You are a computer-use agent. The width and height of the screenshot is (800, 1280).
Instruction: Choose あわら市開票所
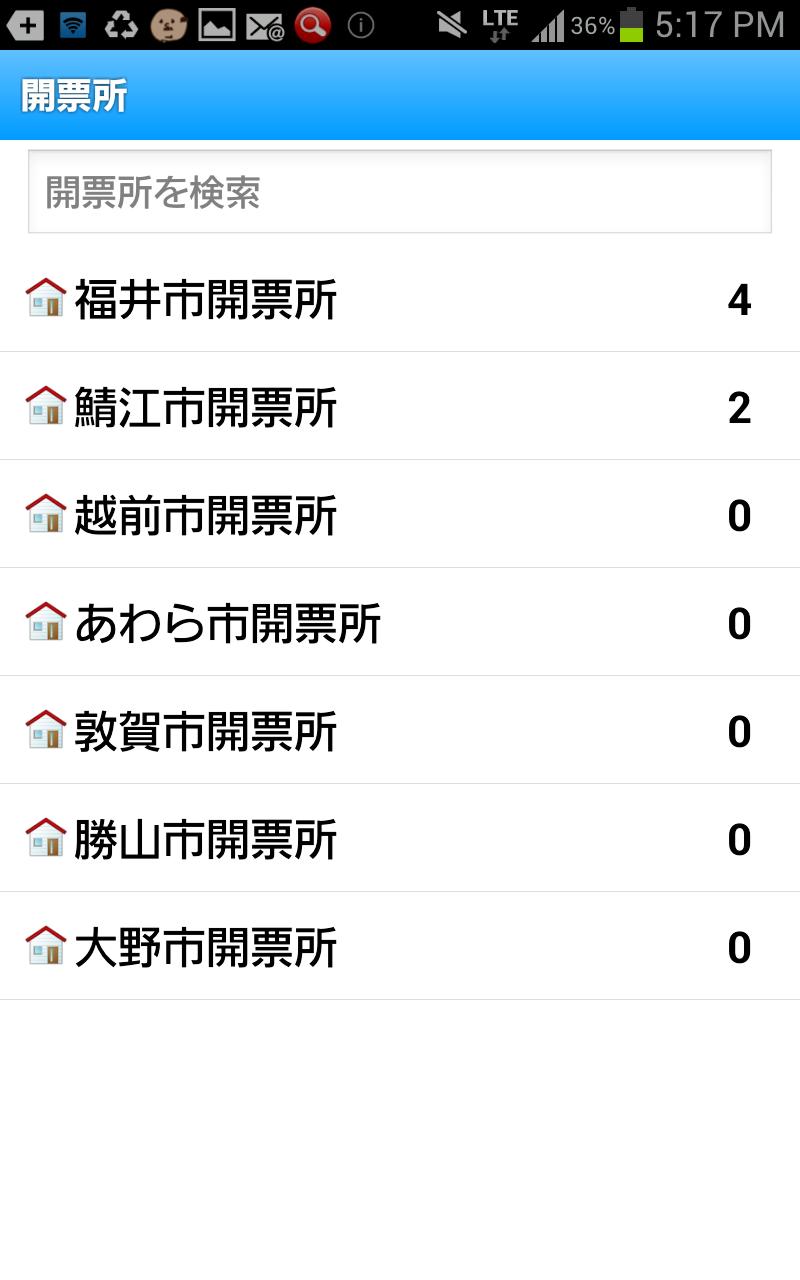pyautogui.click(x=227, y=624)
